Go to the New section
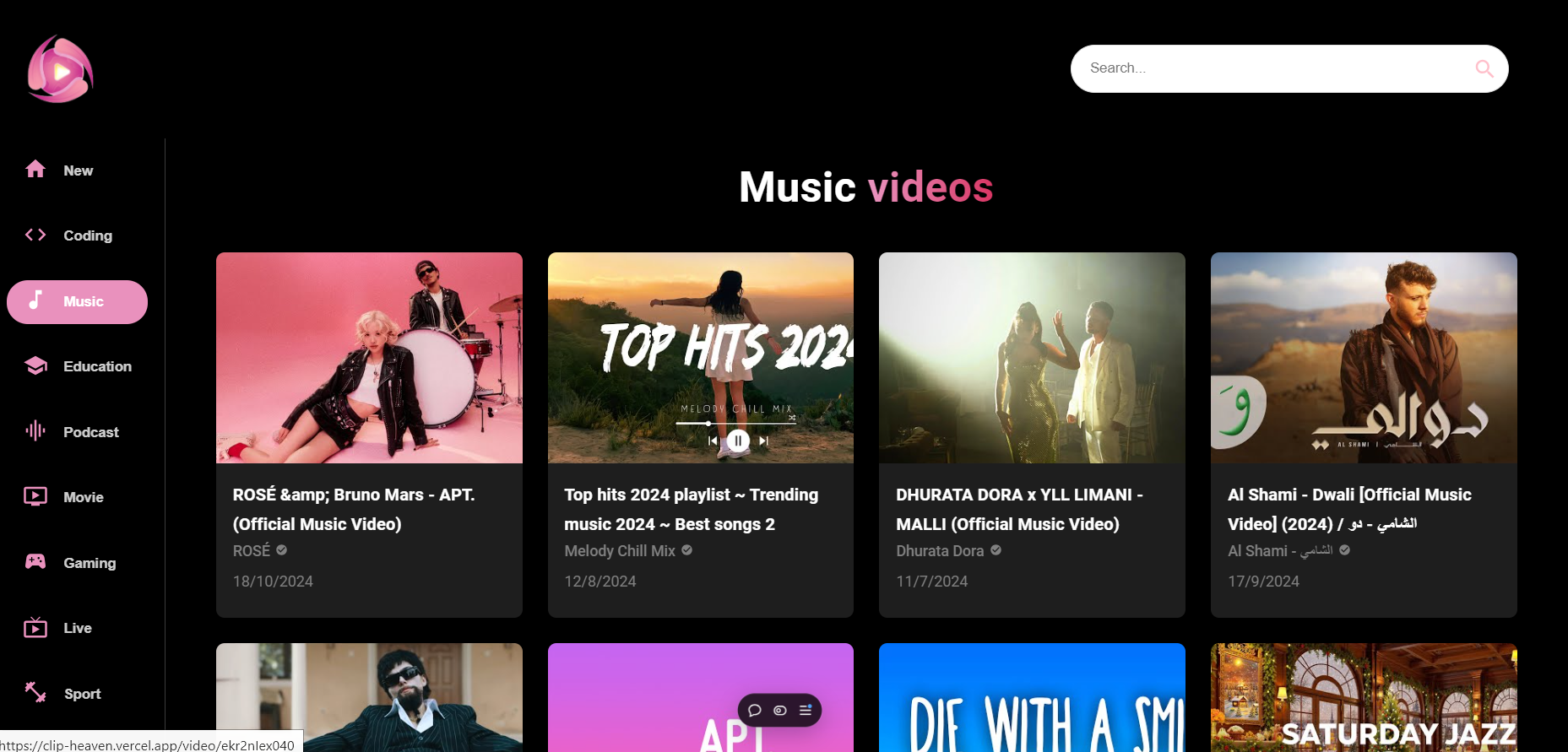The height and width of the screenshot is (752, 1568). pyautogui.click(x=77, y=170)
